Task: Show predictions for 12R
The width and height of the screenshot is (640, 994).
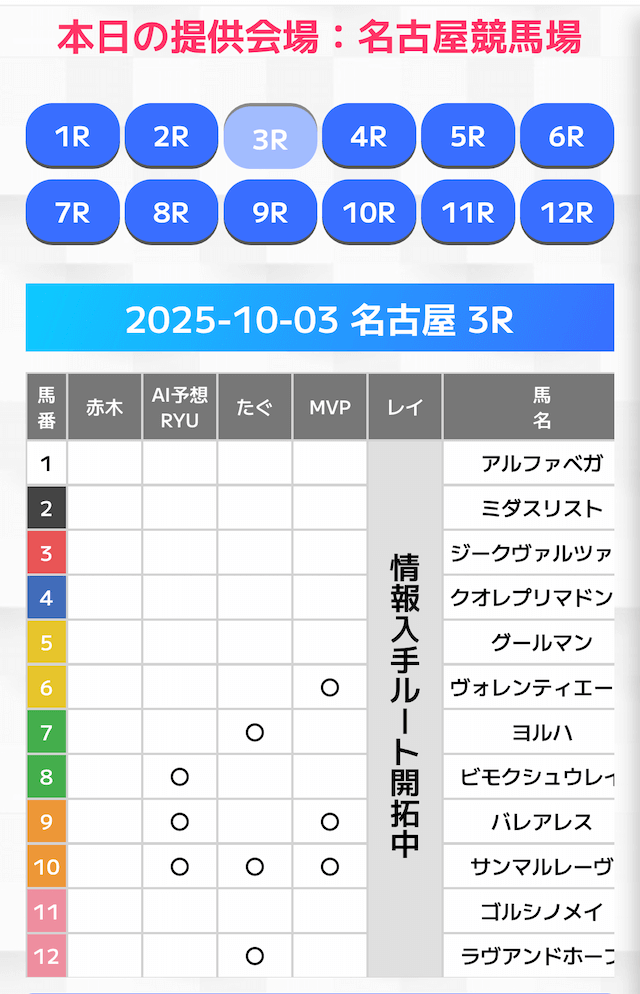Action: pyautogui.click(x=567, y=212)
